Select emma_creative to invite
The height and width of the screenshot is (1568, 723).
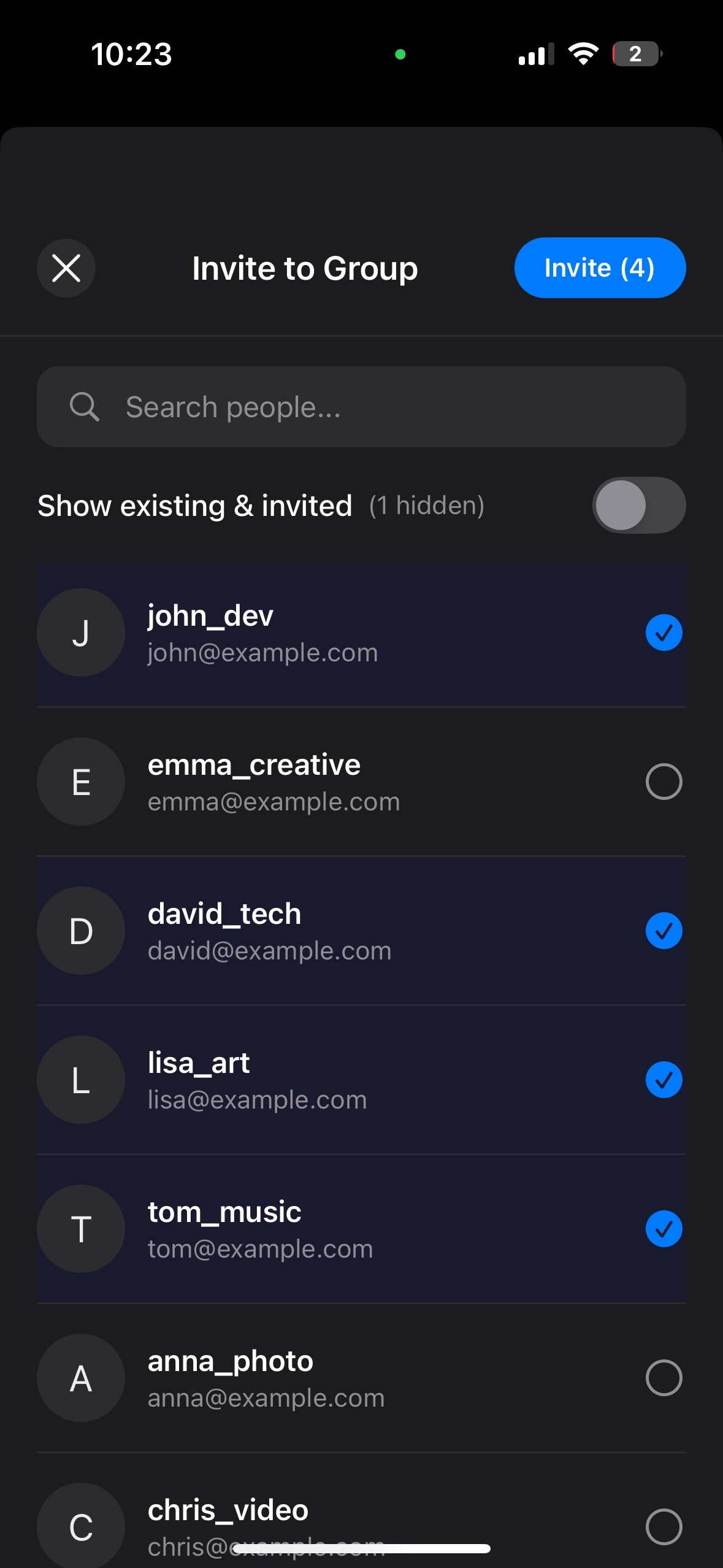coord(664,782)
